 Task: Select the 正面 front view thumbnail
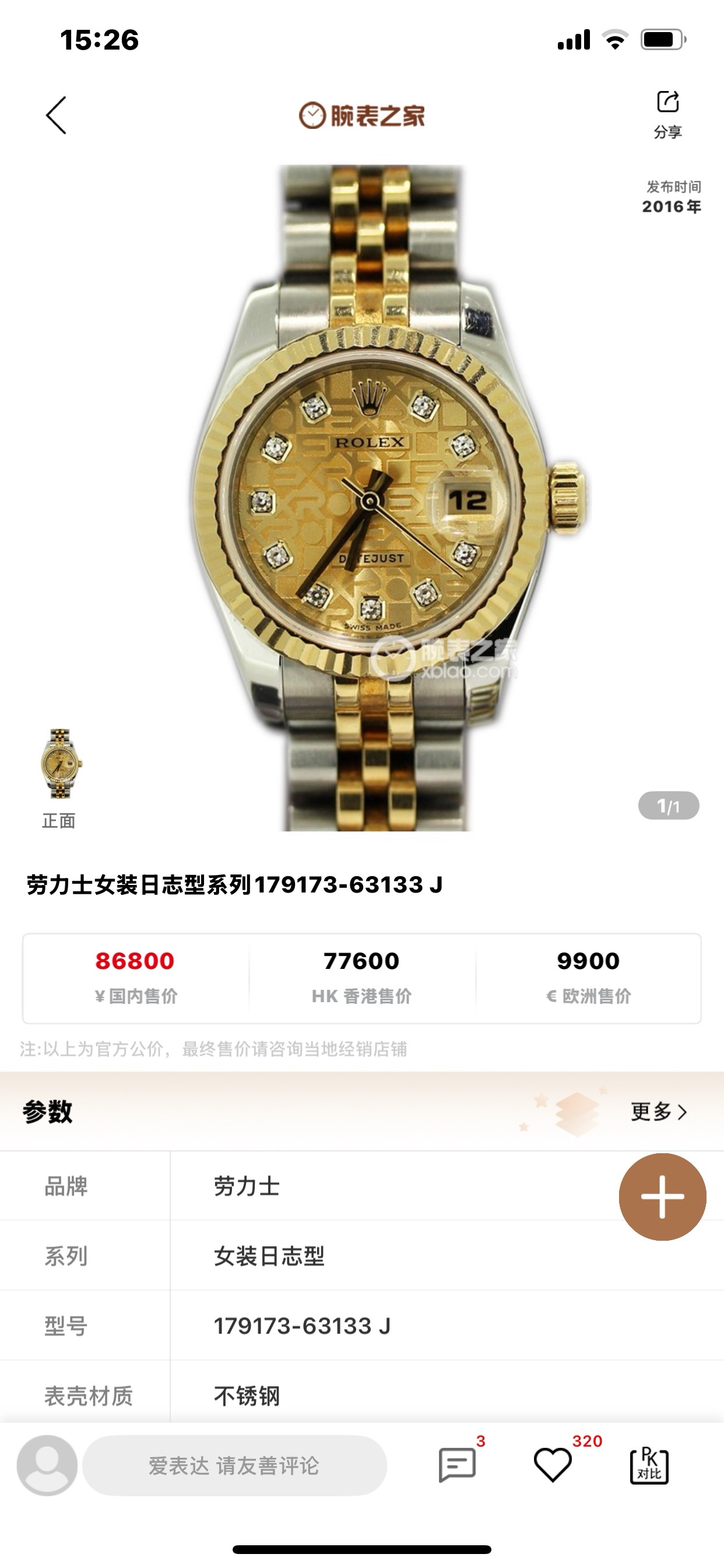click(x=59, y=765)
